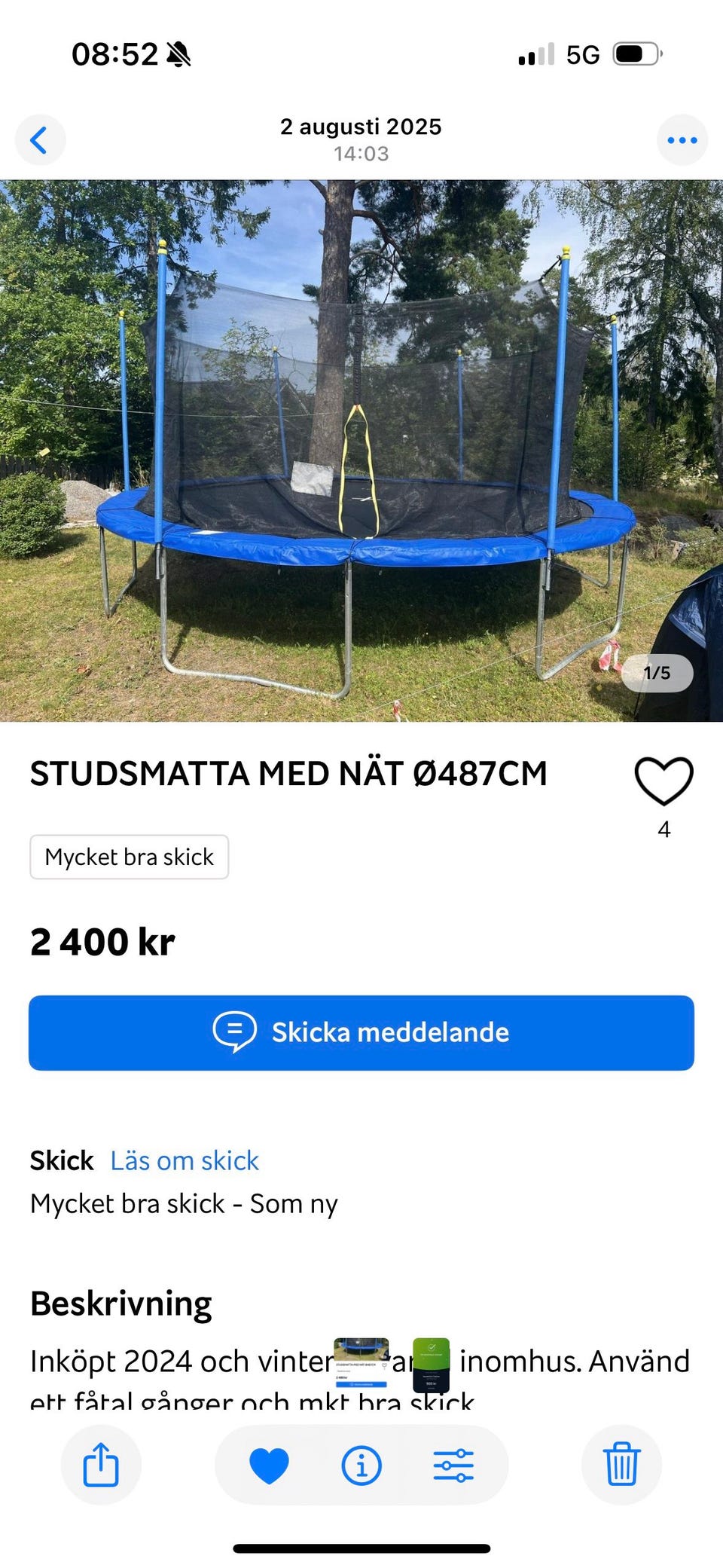Jump to the green screenshot thumbnail
This screenshot has width=723, height=1568.
431,1365
